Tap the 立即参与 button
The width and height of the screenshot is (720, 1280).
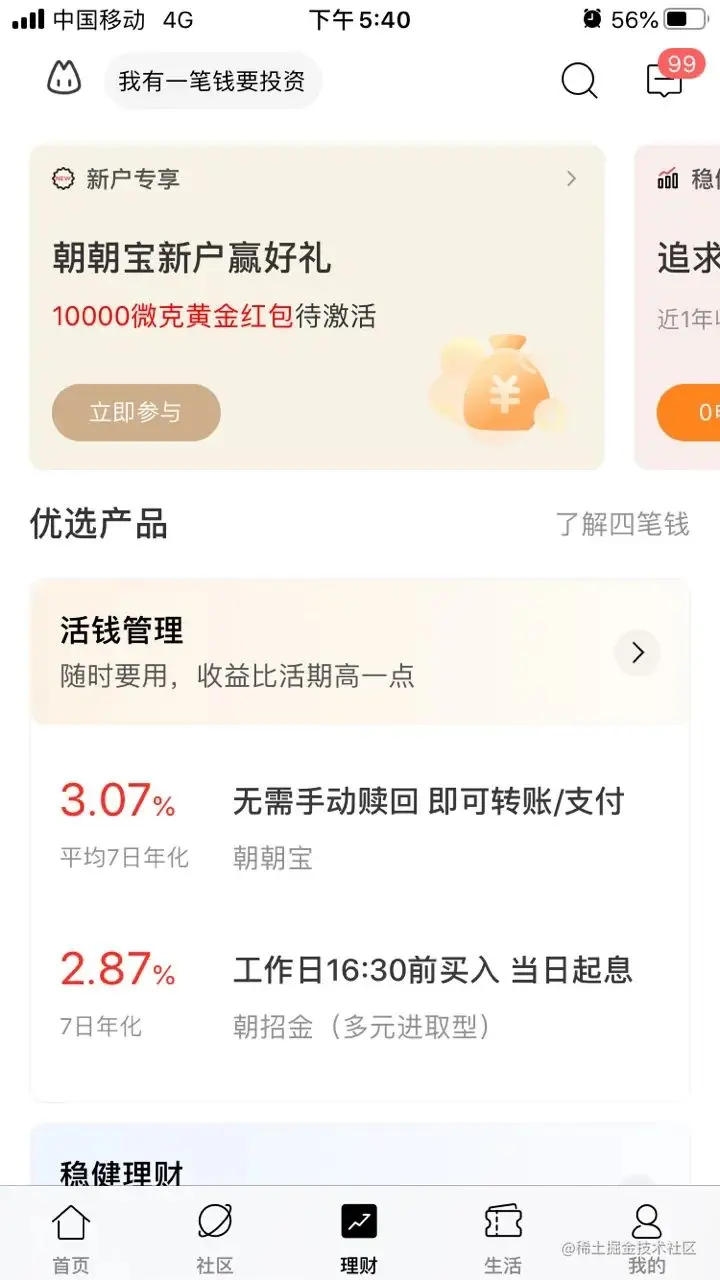click(136, 412)
